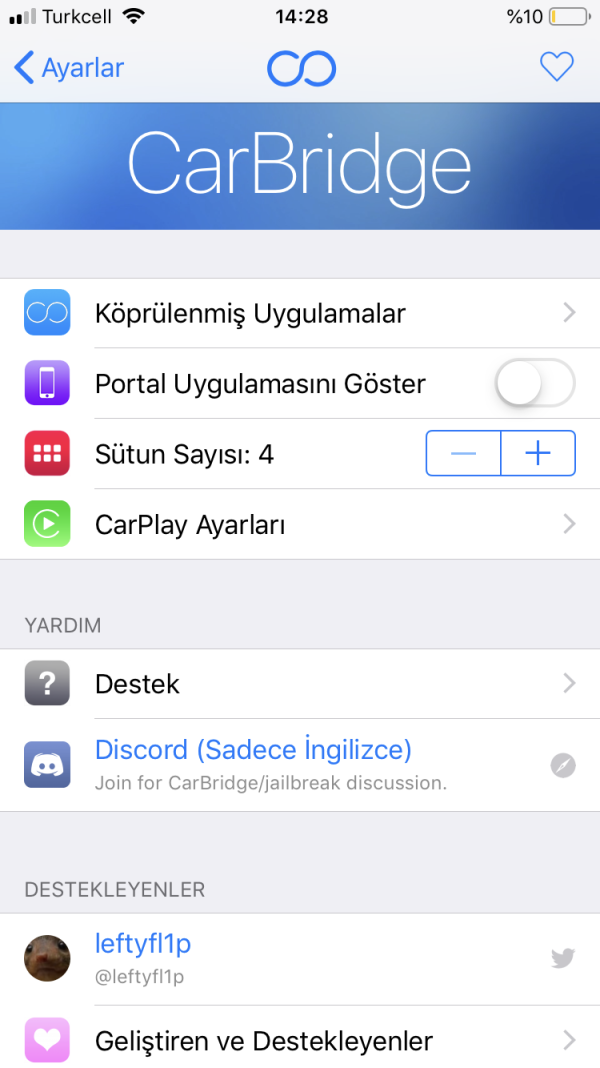Open the Destek help page
This screenshot has height=1068, width=600.
pyautogui.click(x=300, y=684)
